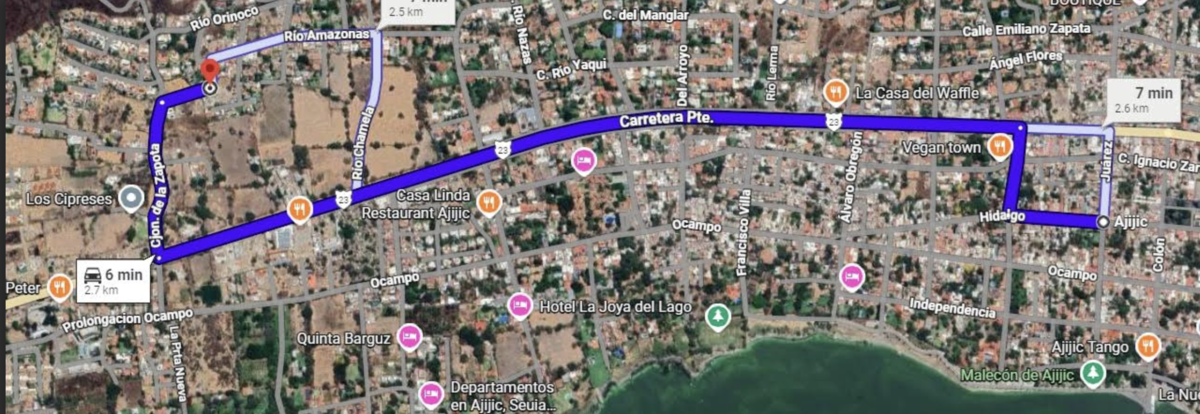1200x414 pixels.
Task: Open Hotel La Joya del Lago marker
Action: click(519, 305)
